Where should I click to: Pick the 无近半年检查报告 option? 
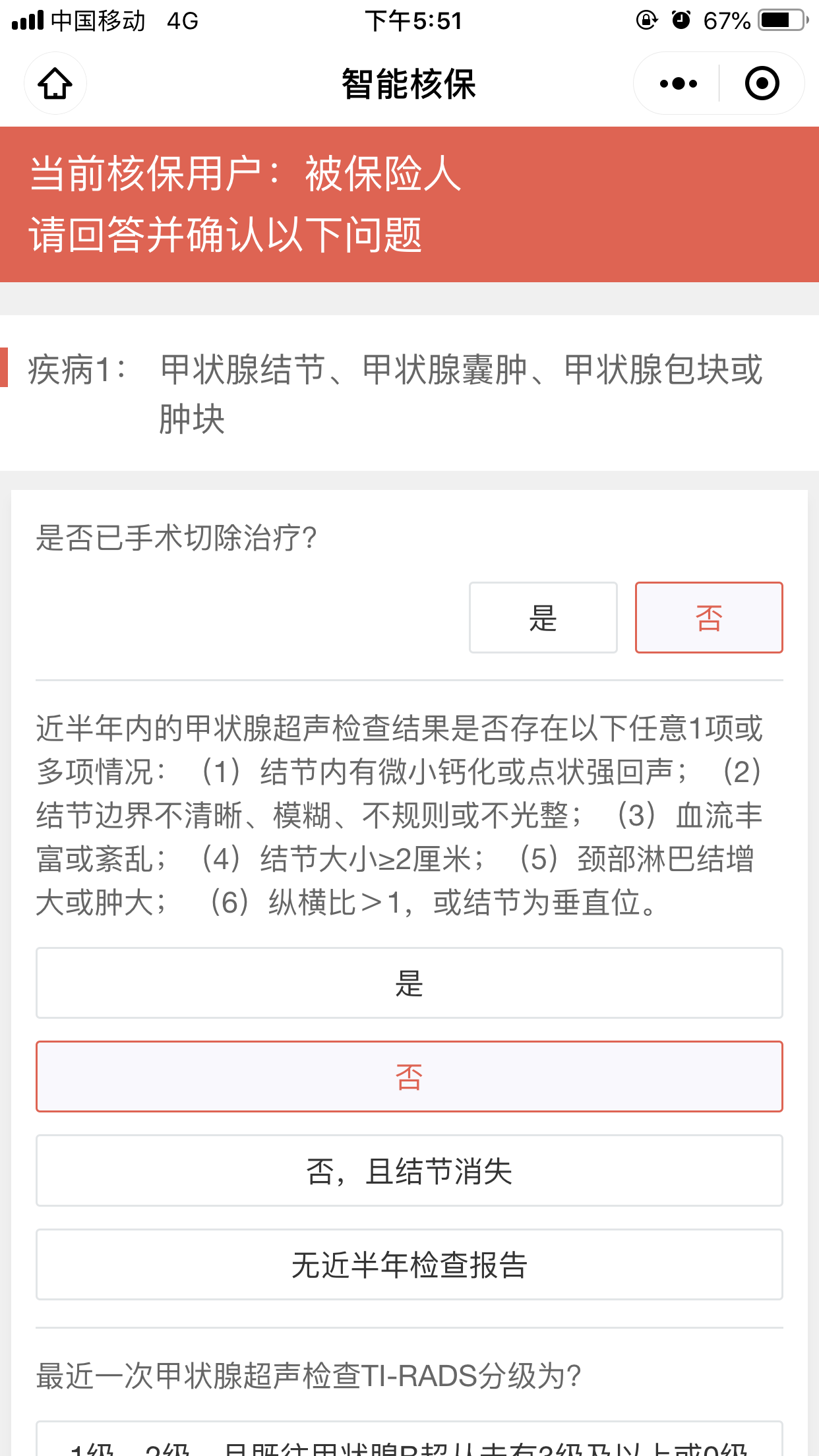pyautogui.click(x=409, y=1265)
